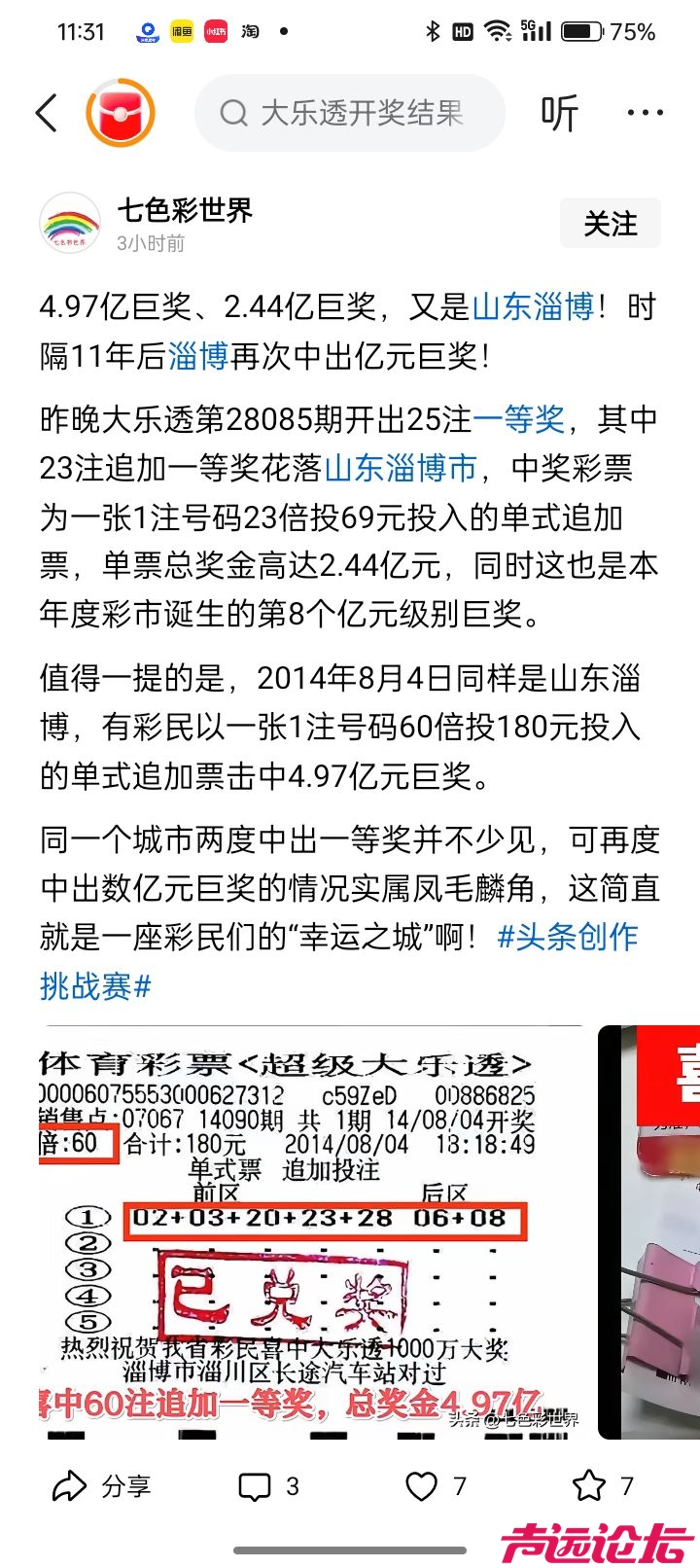
Task: Favorite the post with the star icon
Action: [602, 1485]
